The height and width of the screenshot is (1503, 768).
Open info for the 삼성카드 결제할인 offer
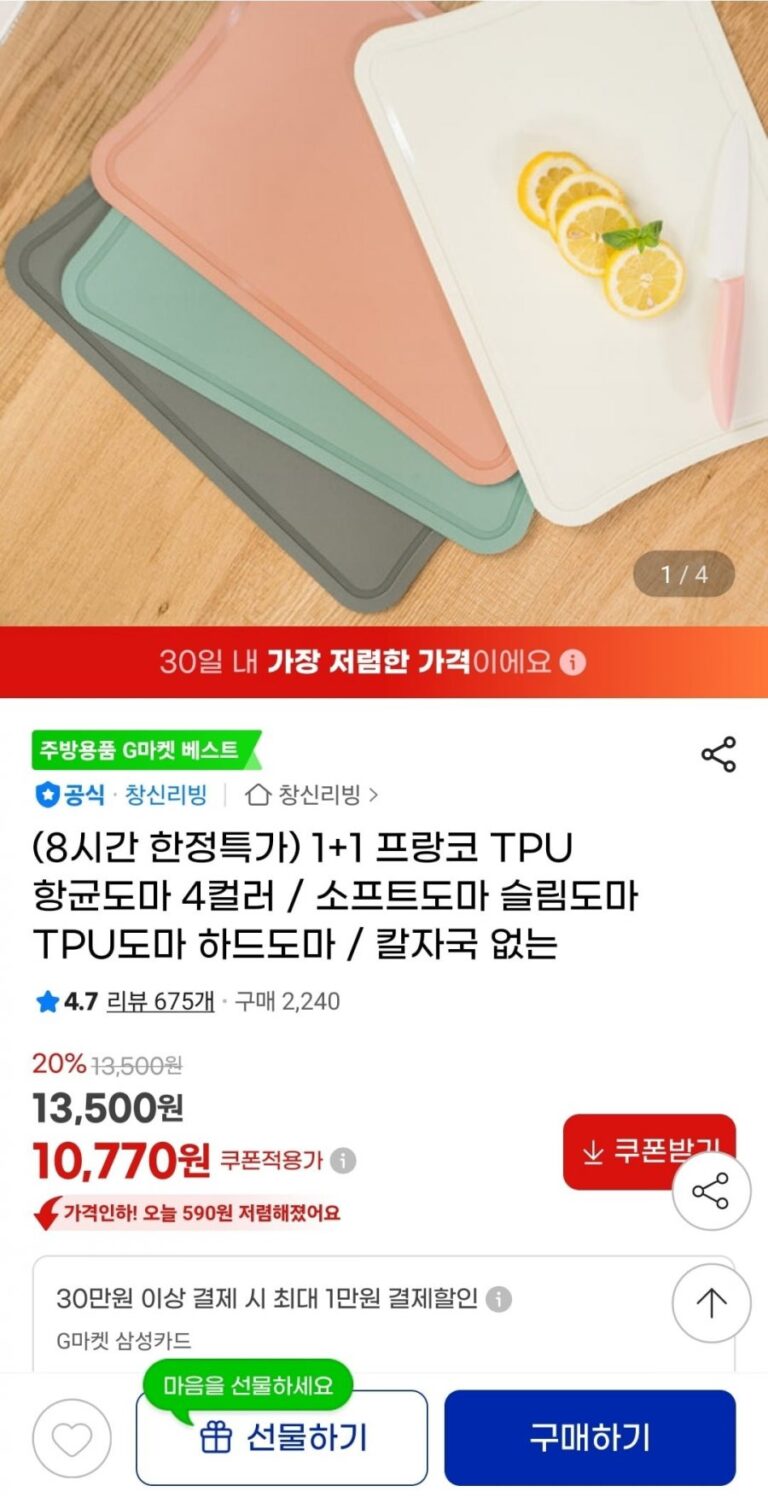(498, 1299)
